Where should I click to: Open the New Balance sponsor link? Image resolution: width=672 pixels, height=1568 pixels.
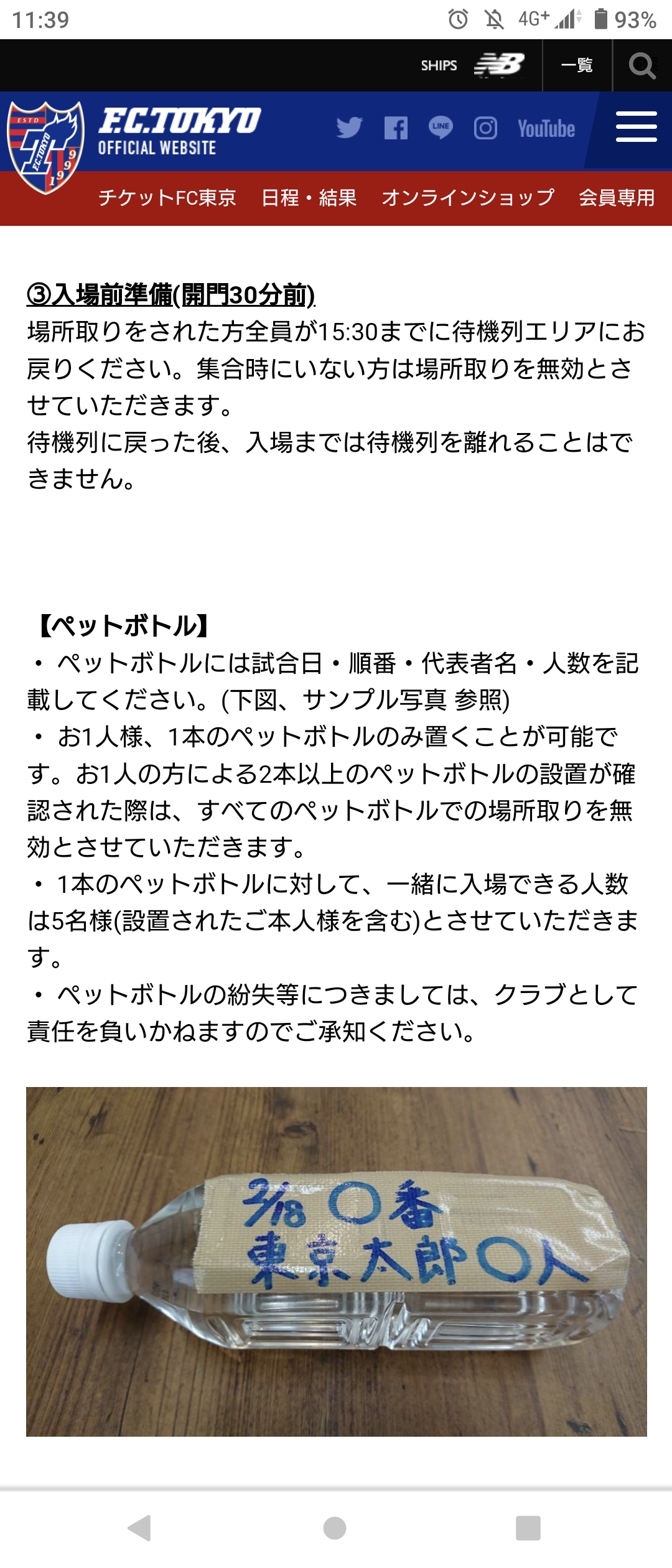[499, 65]
